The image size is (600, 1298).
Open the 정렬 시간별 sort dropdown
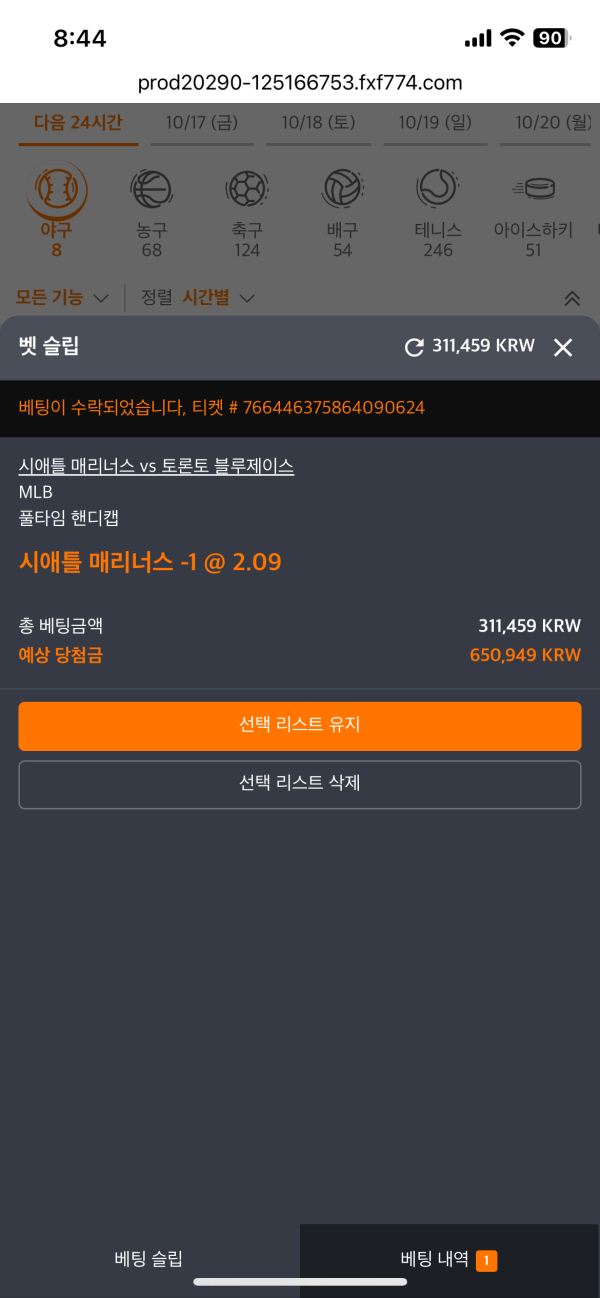198,297
